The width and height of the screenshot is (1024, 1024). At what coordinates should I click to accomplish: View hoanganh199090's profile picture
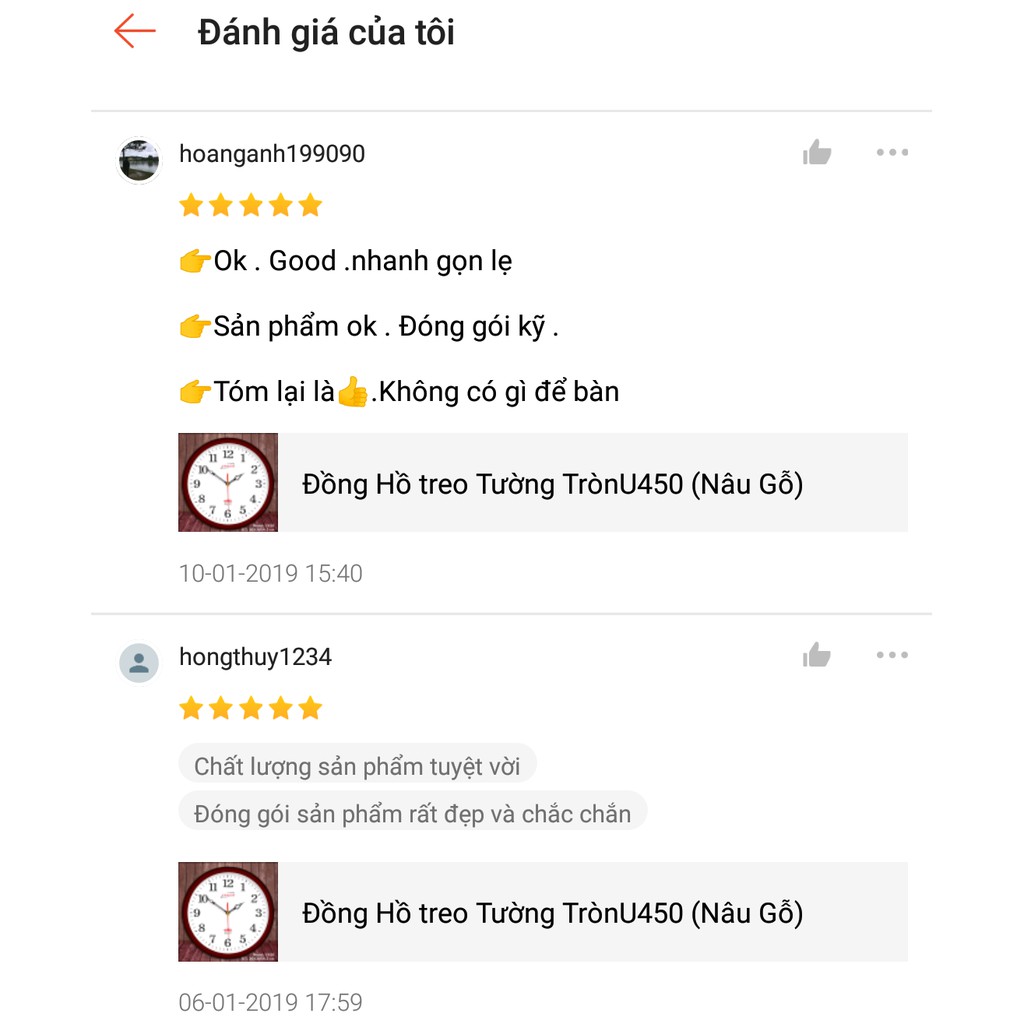click(139, 160)
